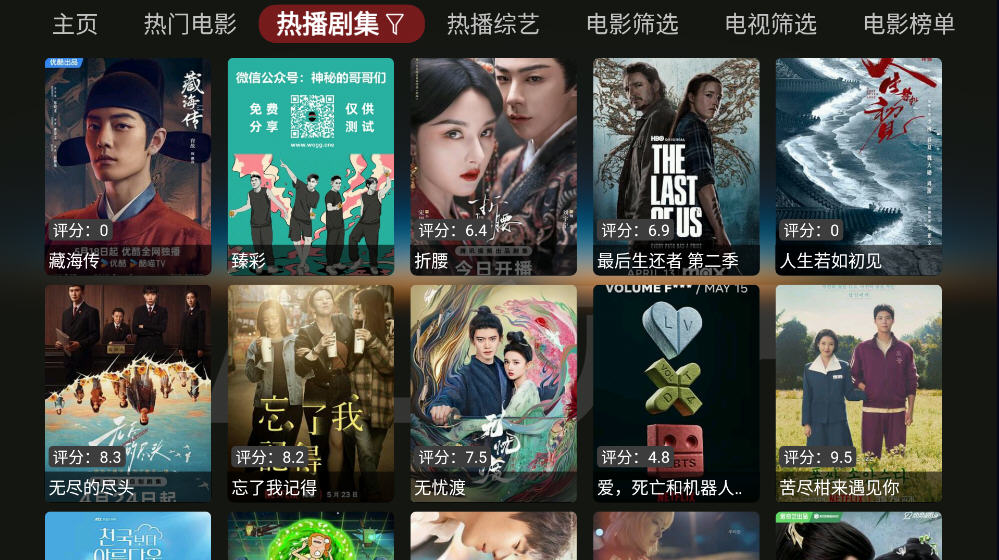Open the drama 无忧渡

coord(493,393)
